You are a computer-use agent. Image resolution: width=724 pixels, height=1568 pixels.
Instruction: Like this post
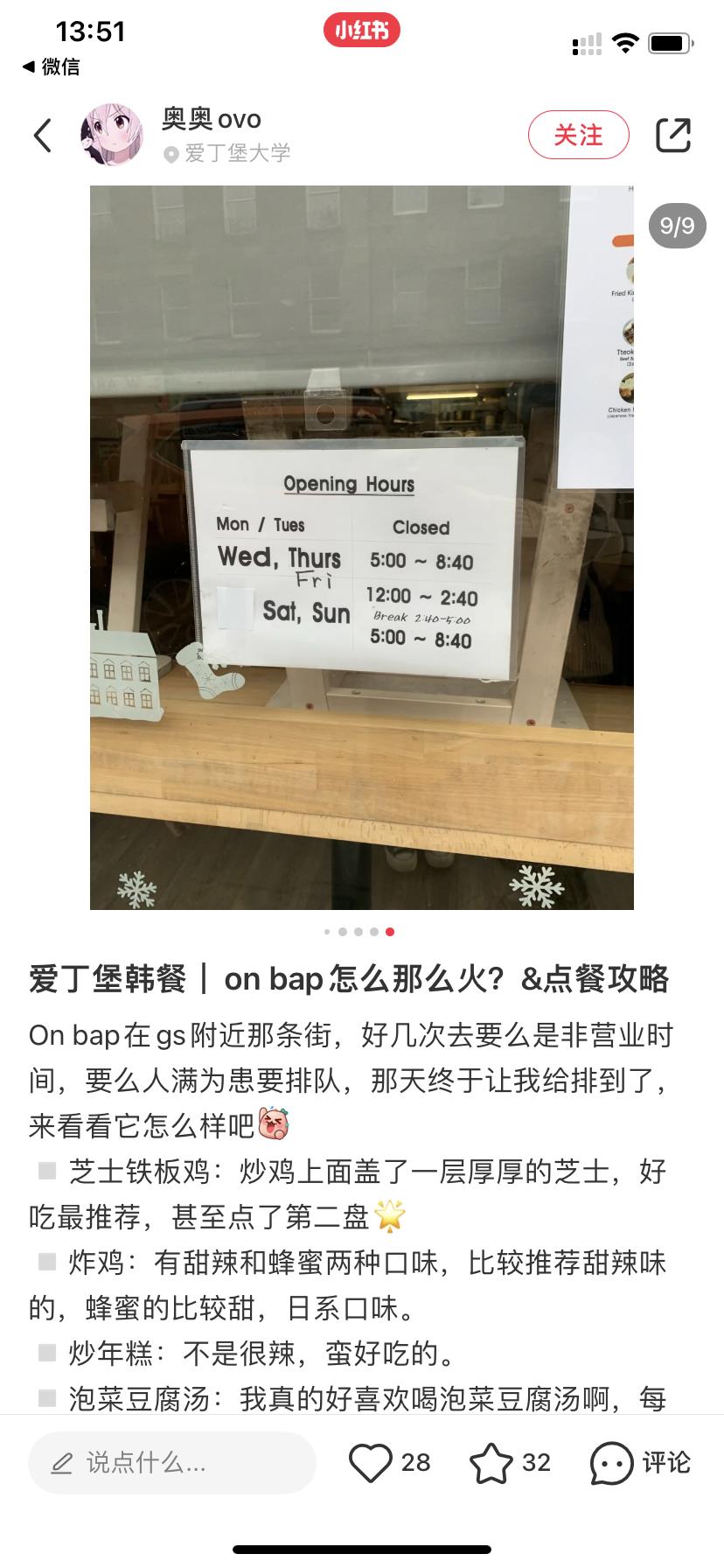coord(371,1462)
